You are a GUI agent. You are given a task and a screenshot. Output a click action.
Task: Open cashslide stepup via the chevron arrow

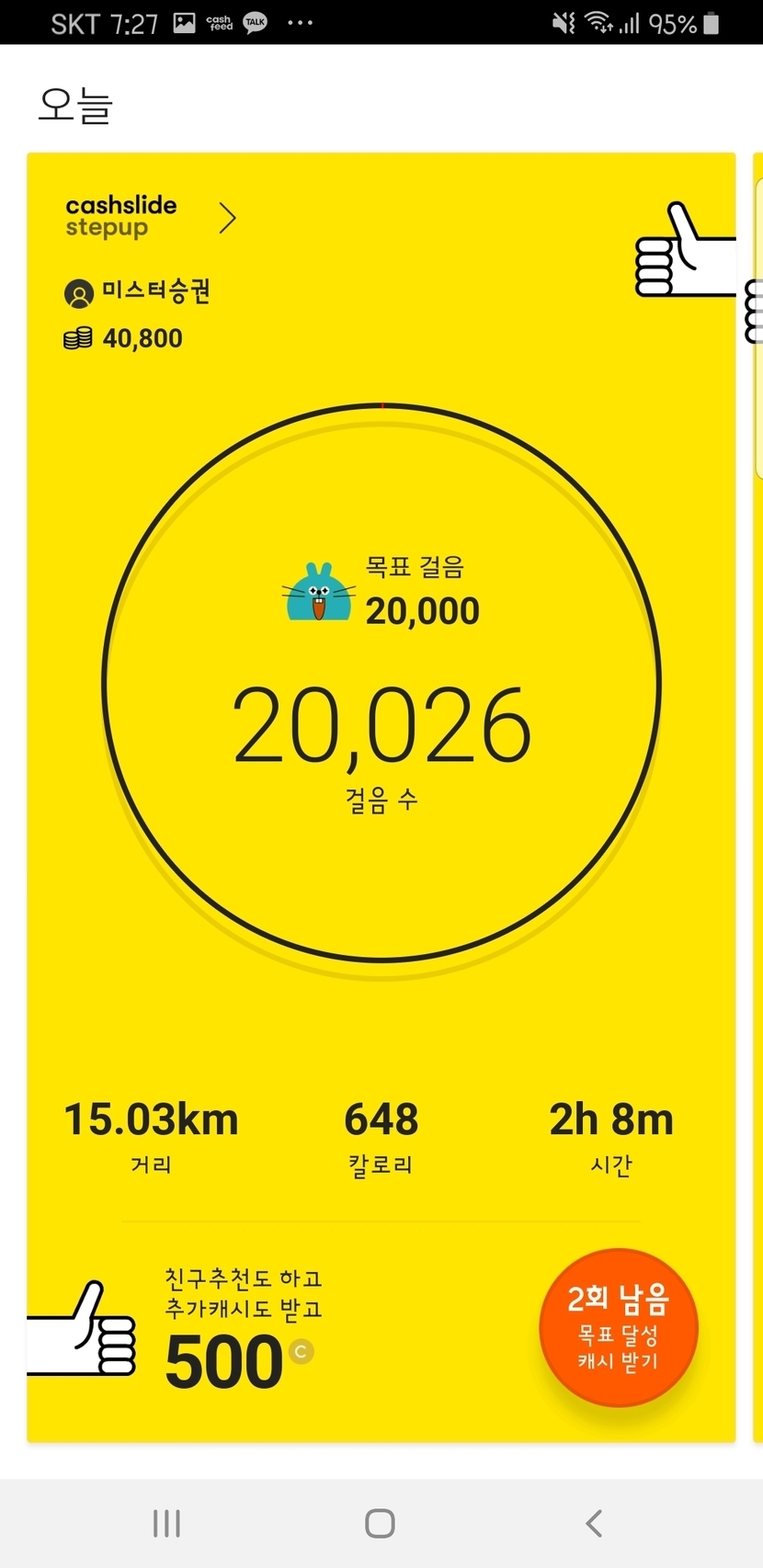(x=227, y=219)
